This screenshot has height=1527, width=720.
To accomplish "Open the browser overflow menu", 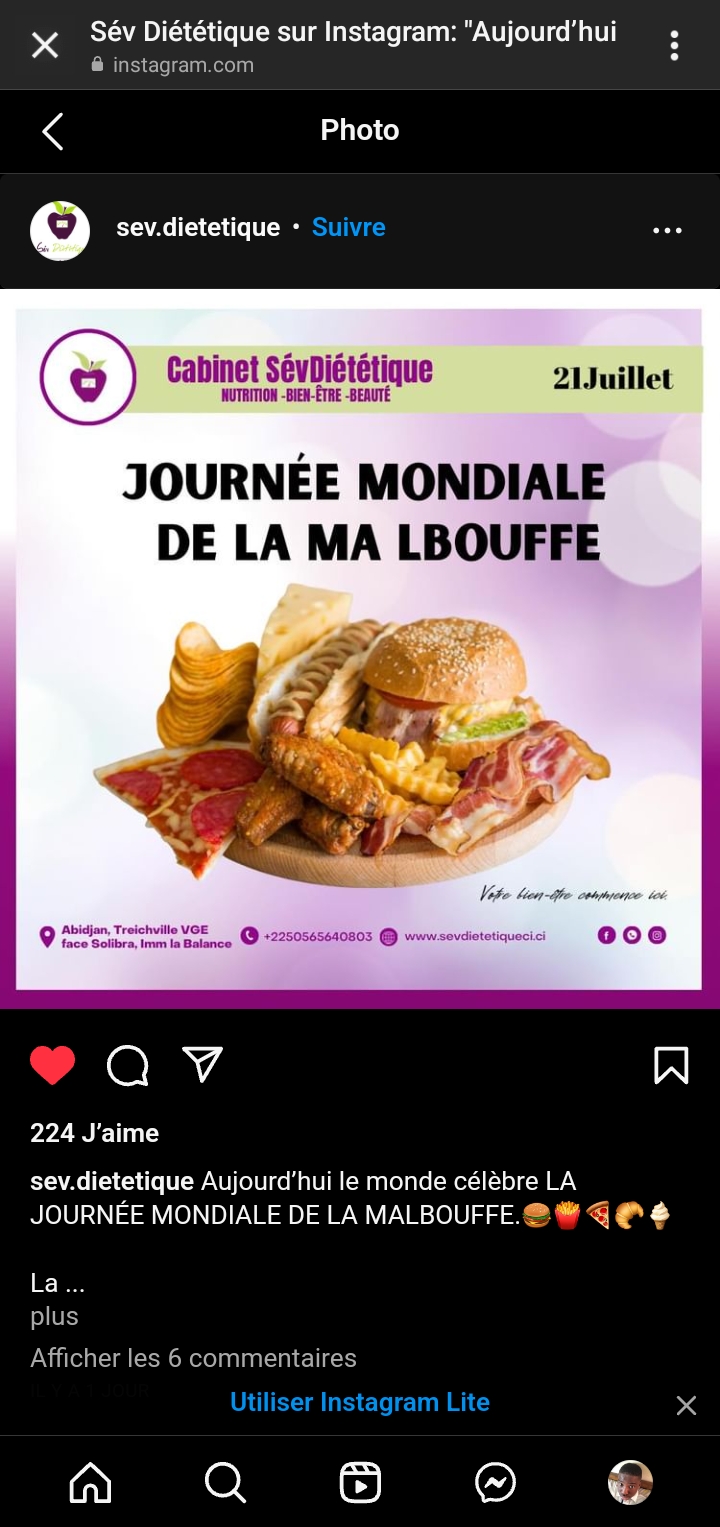I will point(675,45).
